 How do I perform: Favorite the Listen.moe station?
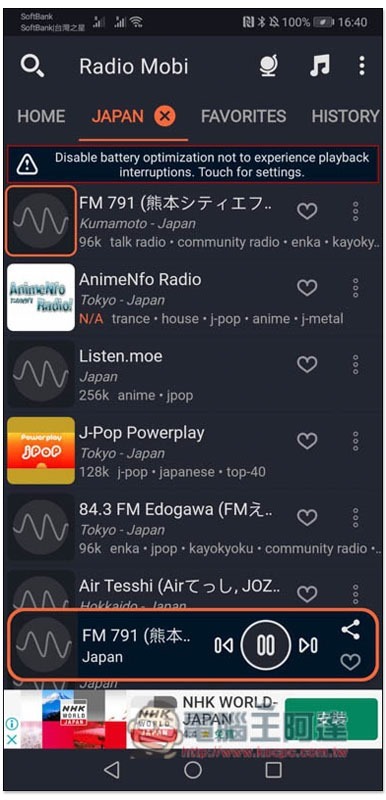307,364
